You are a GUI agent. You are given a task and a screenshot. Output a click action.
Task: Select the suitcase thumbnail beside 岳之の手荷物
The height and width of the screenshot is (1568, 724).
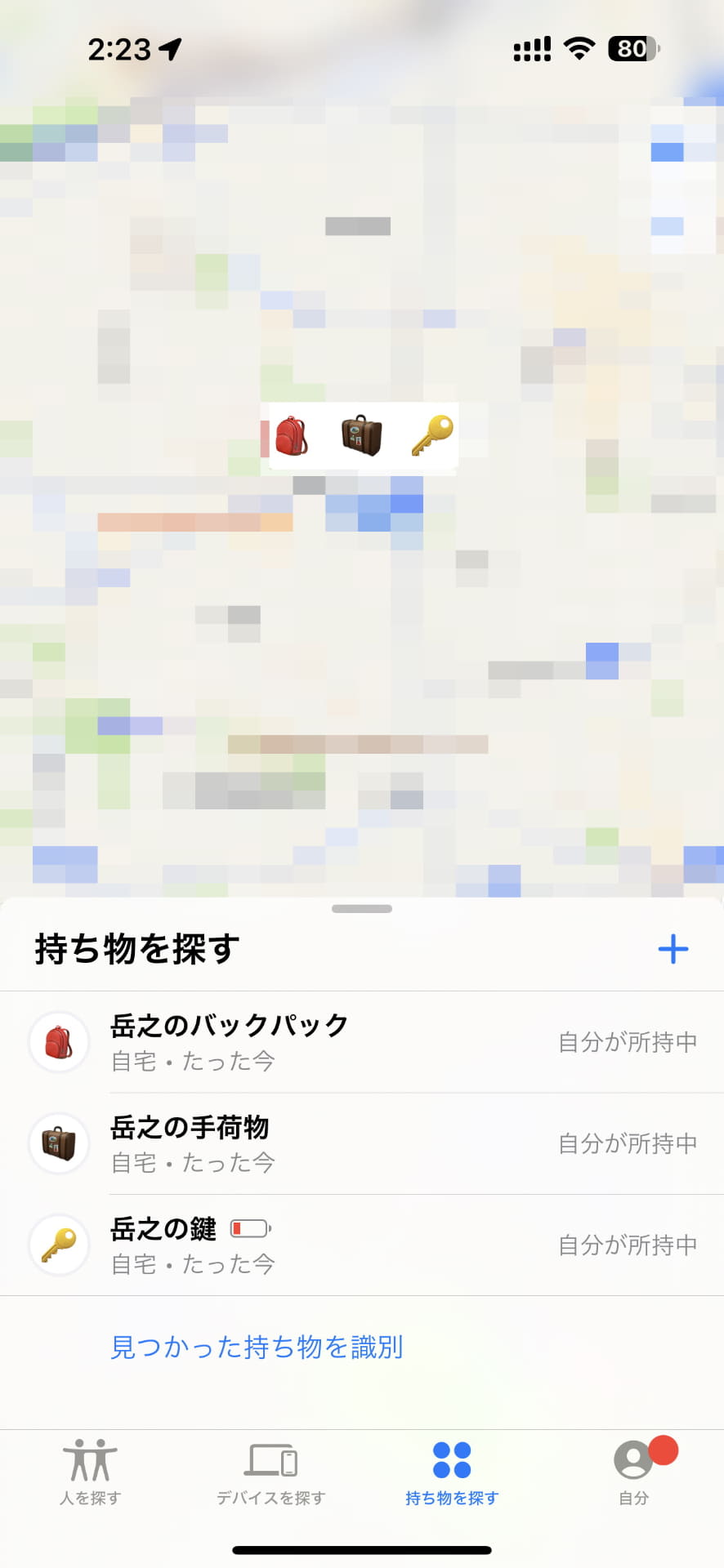pyautogui.click(x=57, y=1143)
